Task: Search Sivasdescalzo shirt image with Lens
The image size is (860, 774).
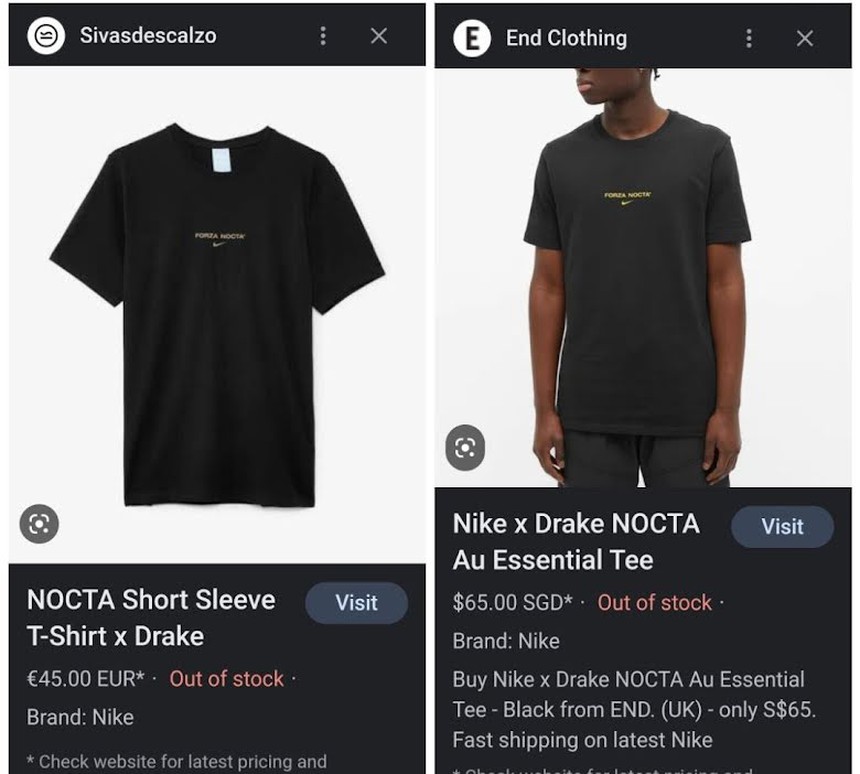Action: (x=39, y=523)
